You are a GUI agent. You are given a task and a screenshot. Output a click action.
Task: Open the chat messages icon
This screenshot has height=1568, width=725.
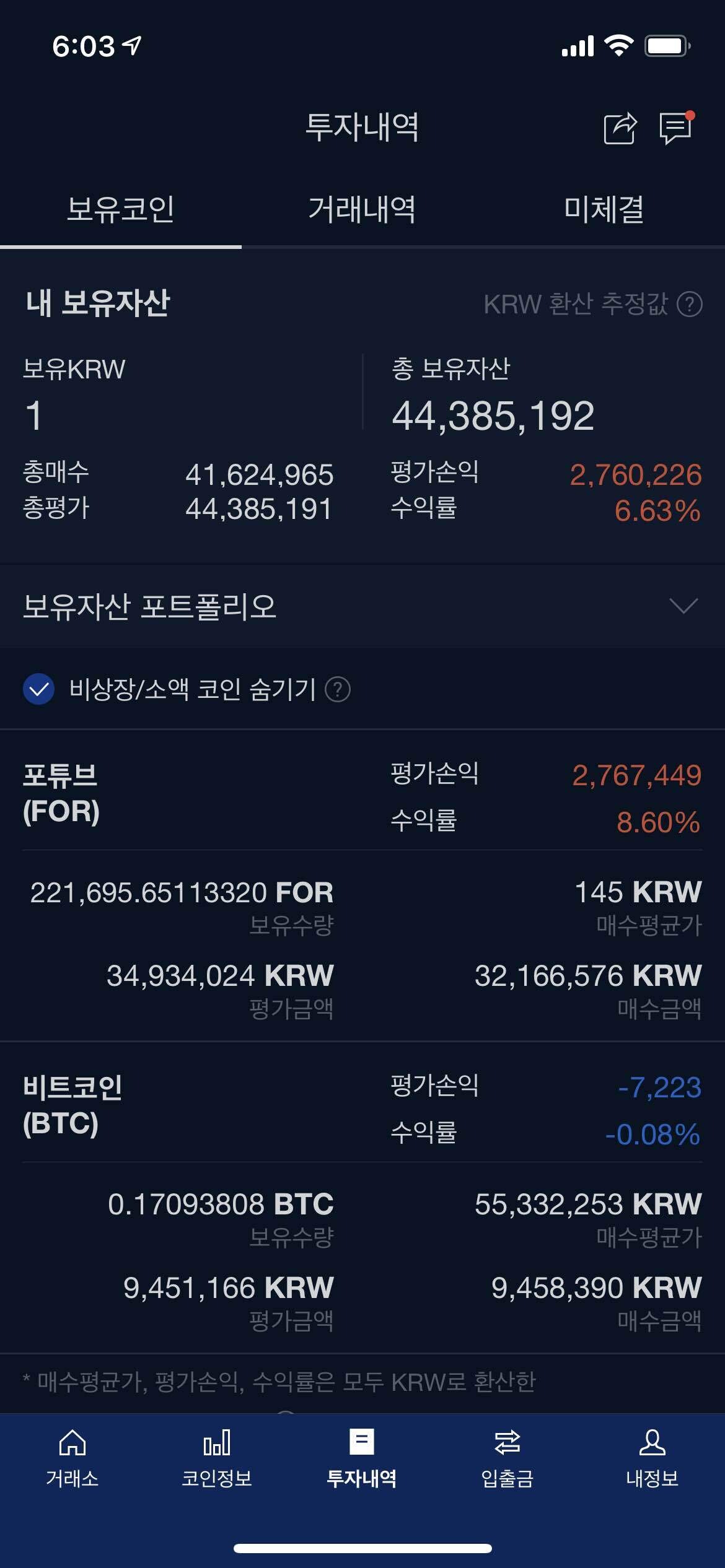click(x=675, y=129)
